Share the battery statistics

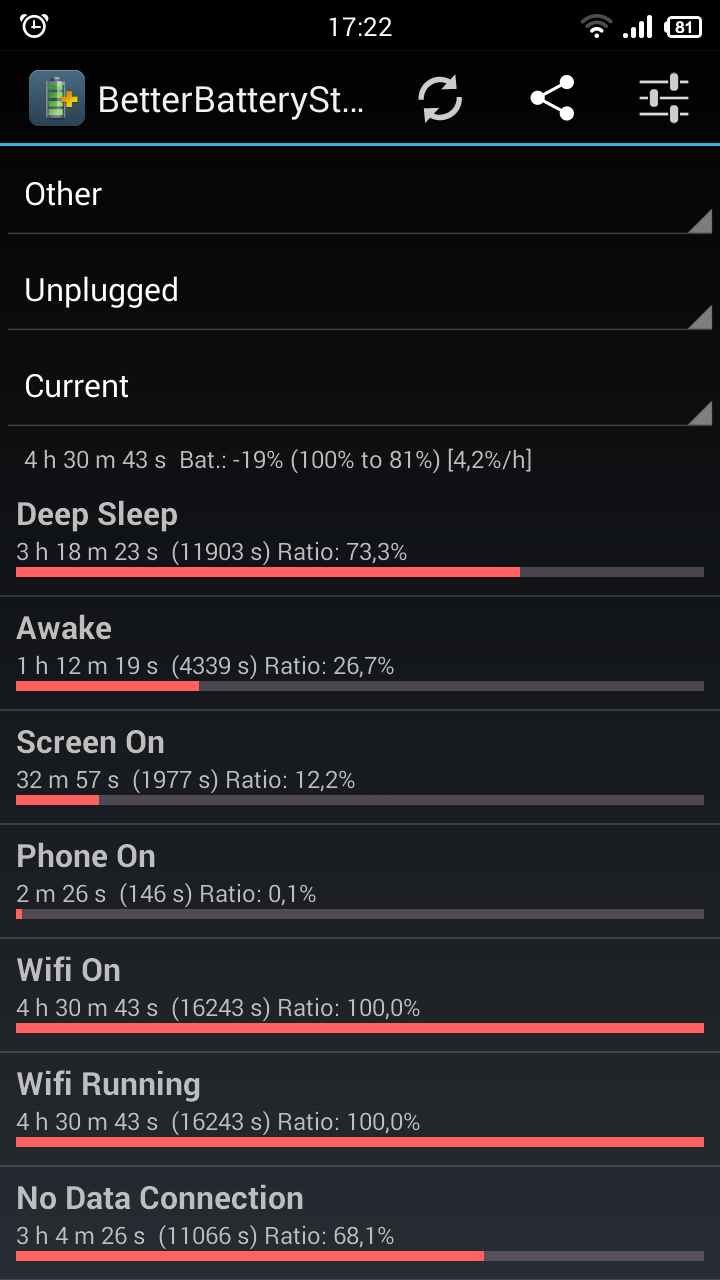click(x=552, y=99)
